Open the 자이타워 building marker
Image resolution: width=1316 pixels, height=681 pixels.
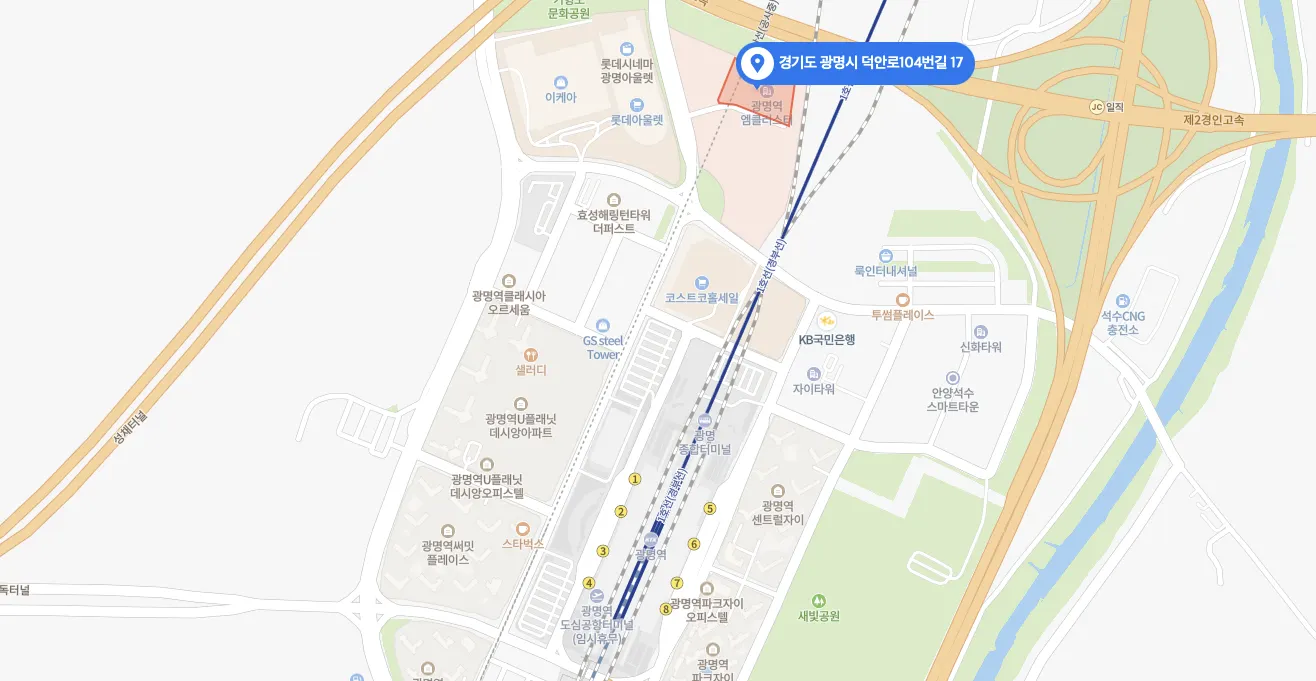813,374
